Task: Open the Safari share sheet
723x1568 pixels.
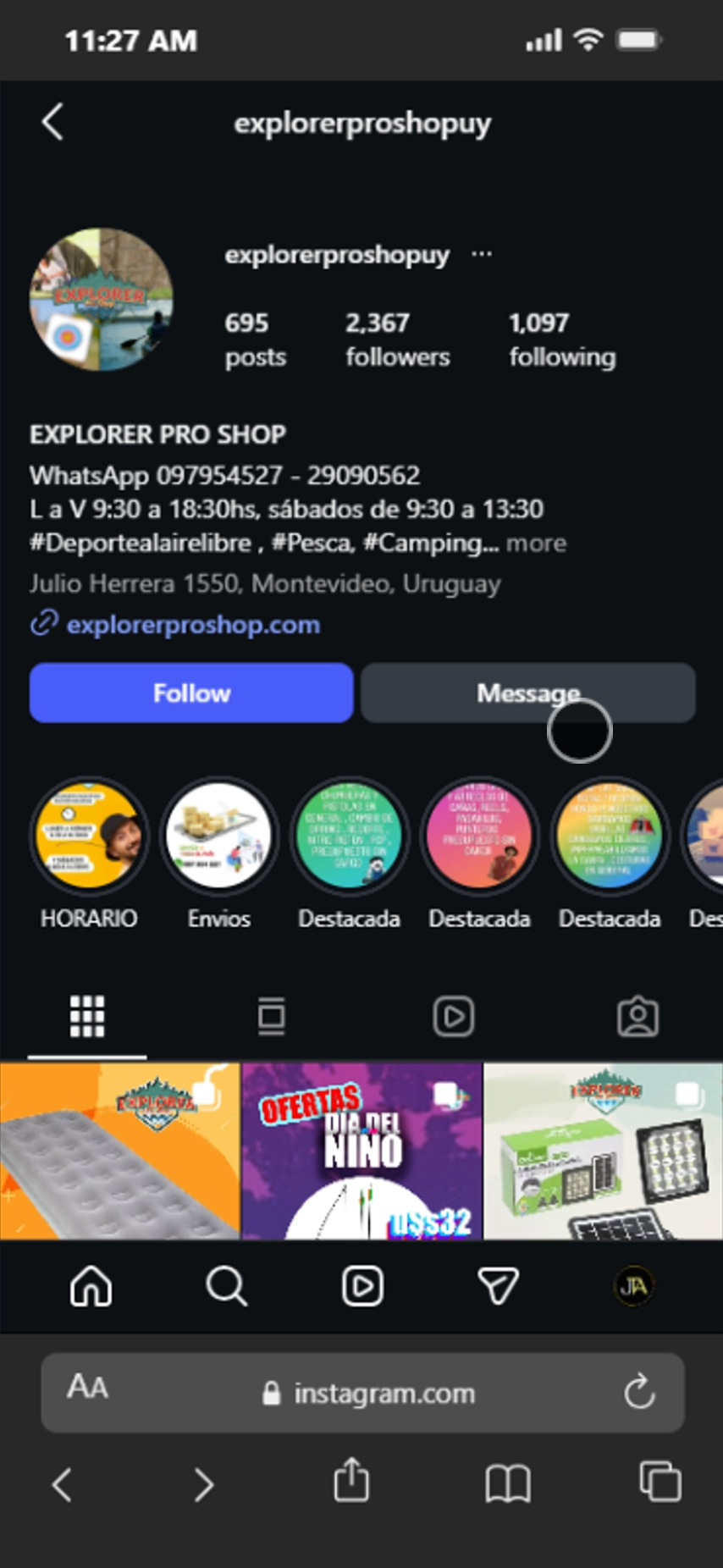Action: 351,1482
